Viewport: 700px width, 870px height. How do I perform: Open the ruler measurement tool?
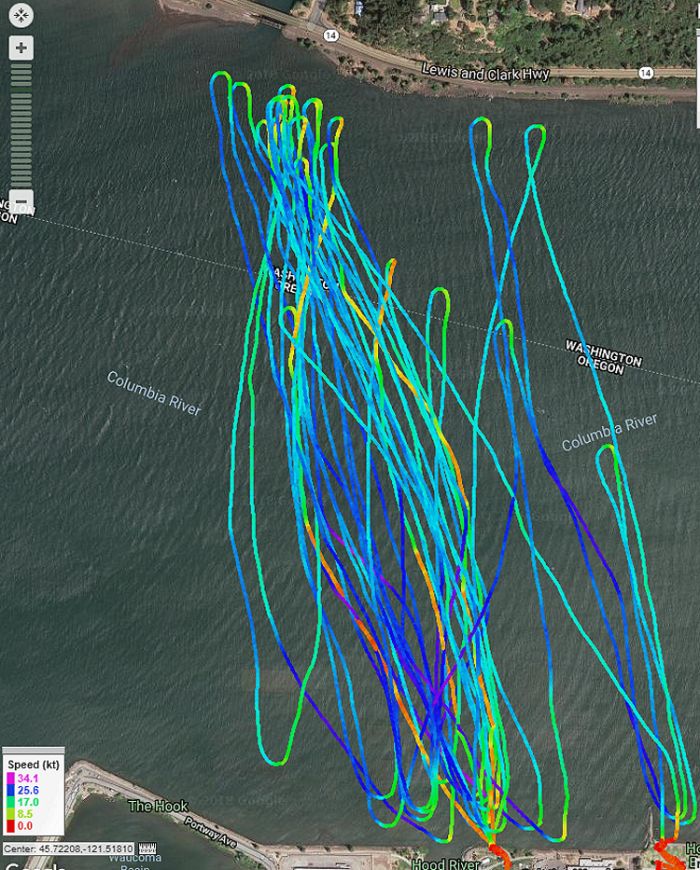click(146, 848)
